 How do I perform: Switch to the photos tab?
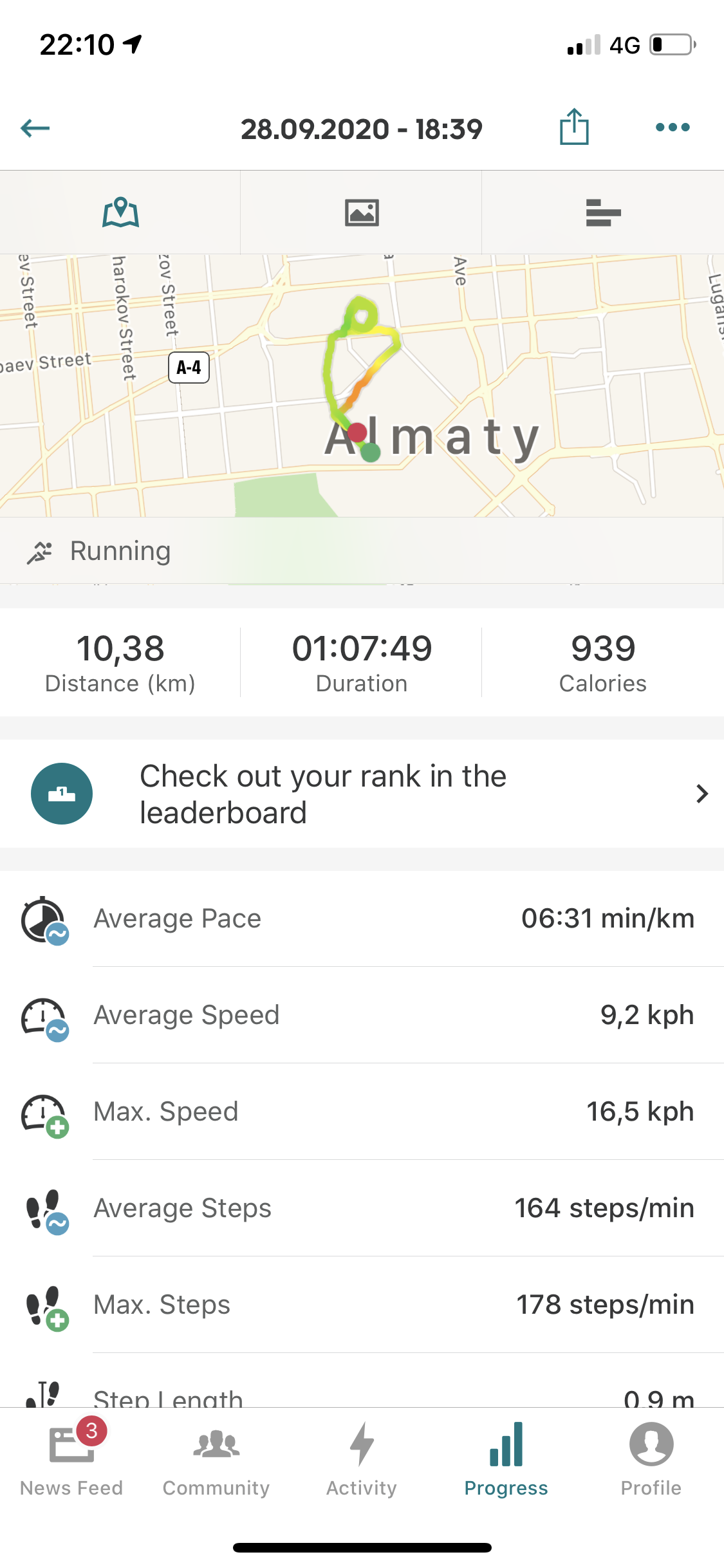362,212
